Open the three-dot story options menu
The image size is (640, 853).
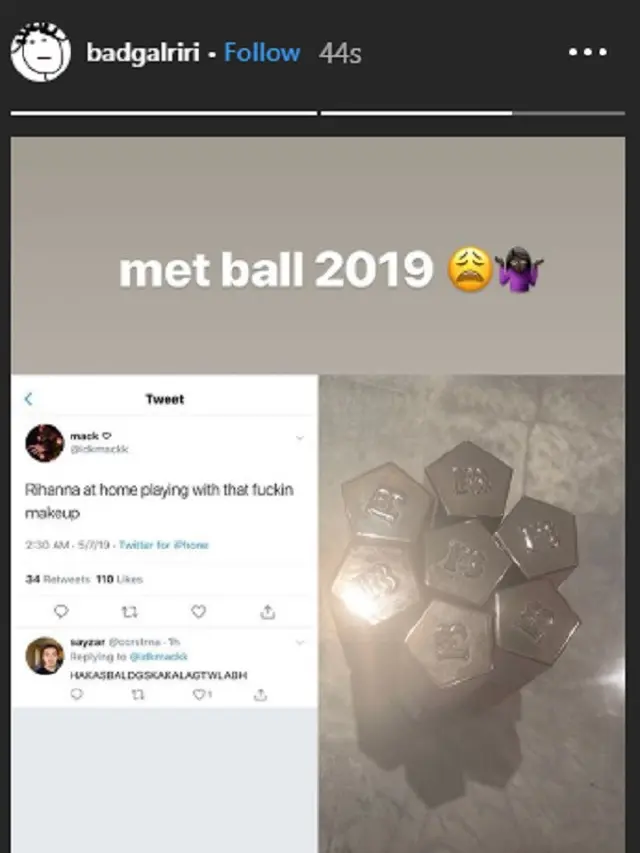(588, 53)
